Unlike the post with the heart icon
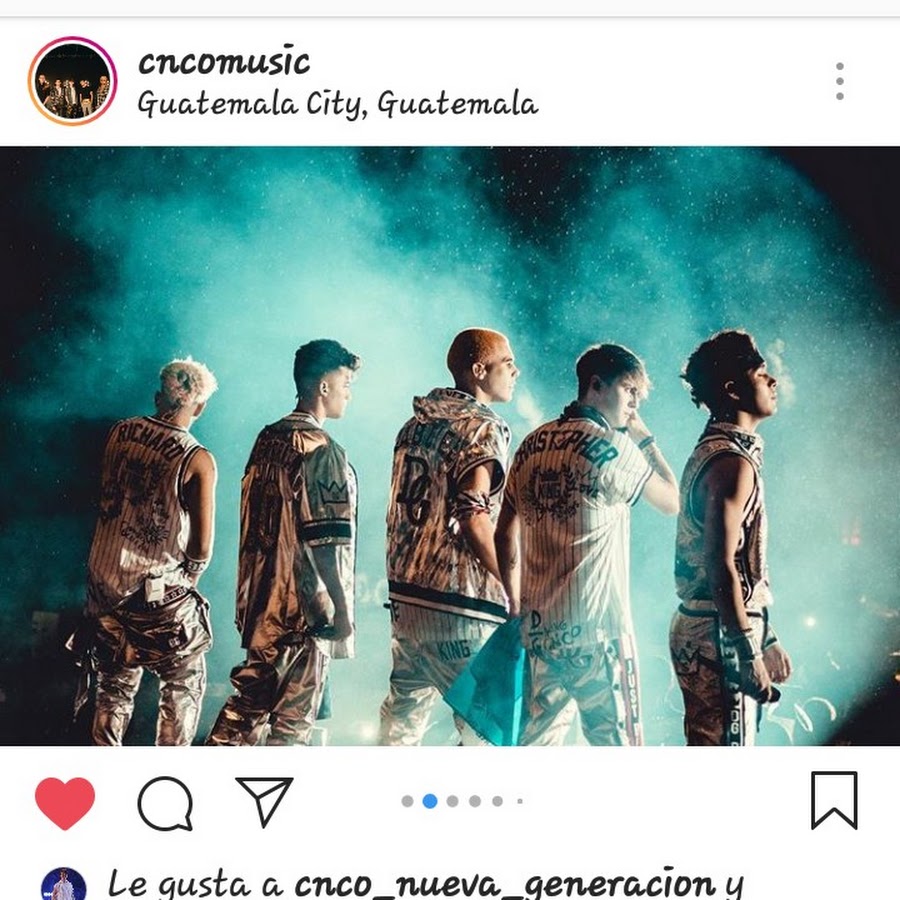Viewport: 900px width, 900px height. (x=65, y=803)
